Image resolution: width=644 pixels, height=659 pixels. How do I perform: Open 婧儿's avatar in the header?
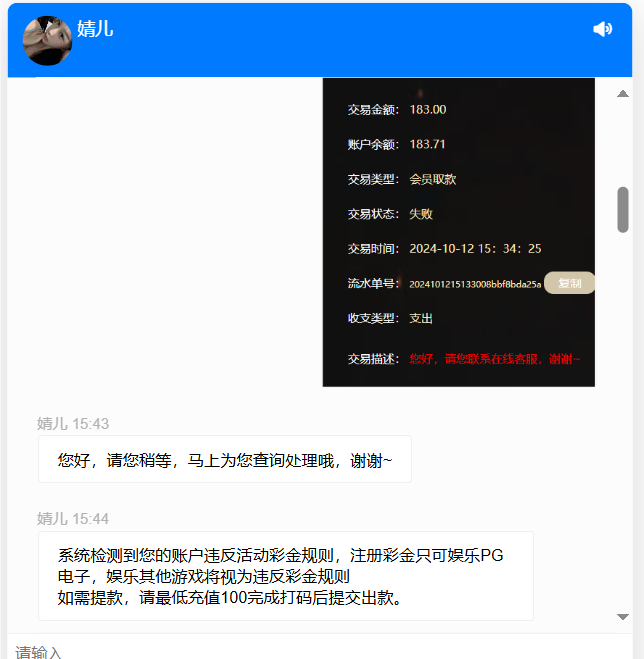[x=47, y=40]
